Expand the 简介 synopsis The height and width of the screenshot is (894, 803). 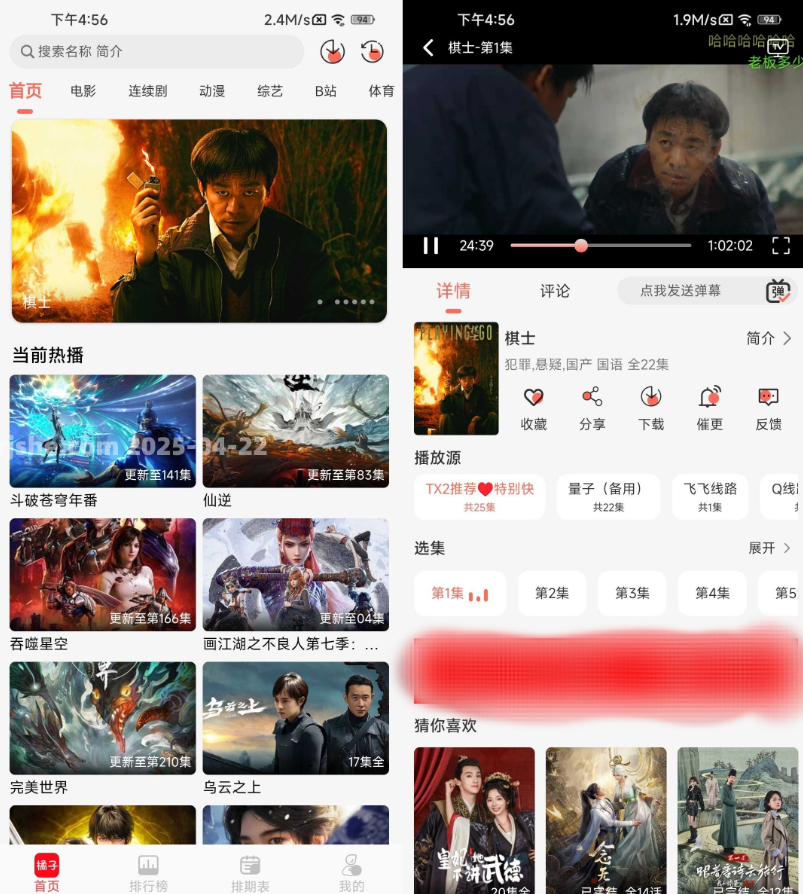point(768,338)
